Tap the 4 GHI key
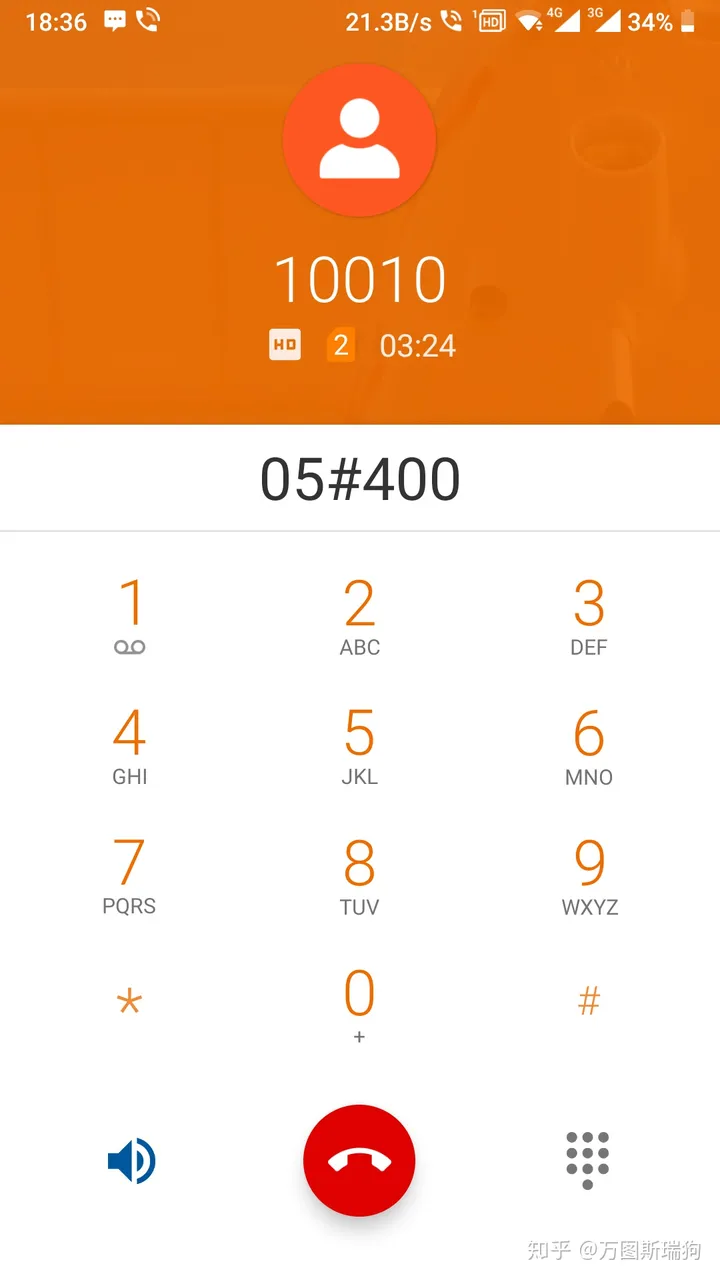This screenshot has height=1280, width=720. (x=130, y=745)
